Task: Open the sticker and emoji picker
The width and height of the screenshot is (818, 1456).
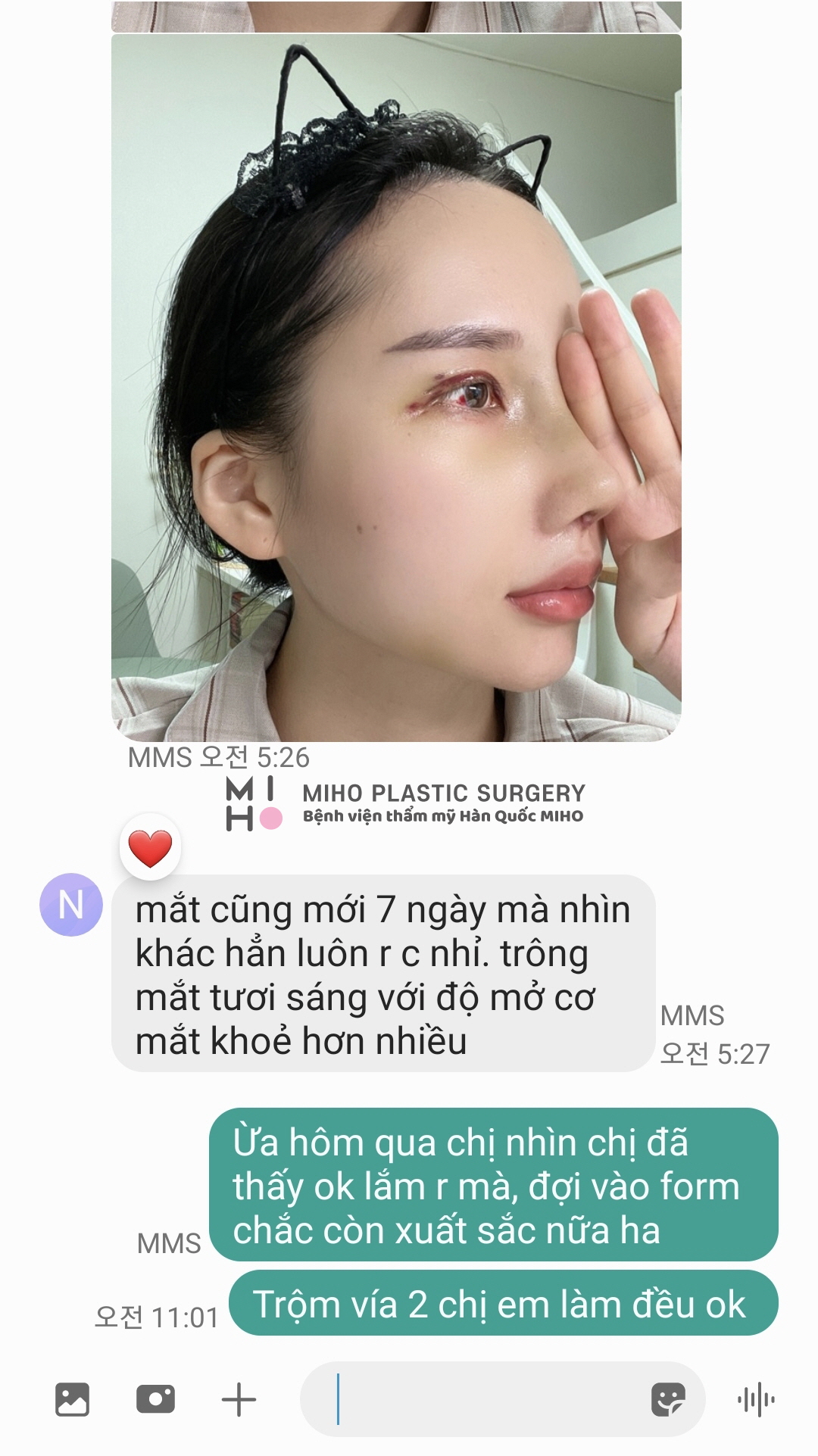Action: pos(668,1399)
